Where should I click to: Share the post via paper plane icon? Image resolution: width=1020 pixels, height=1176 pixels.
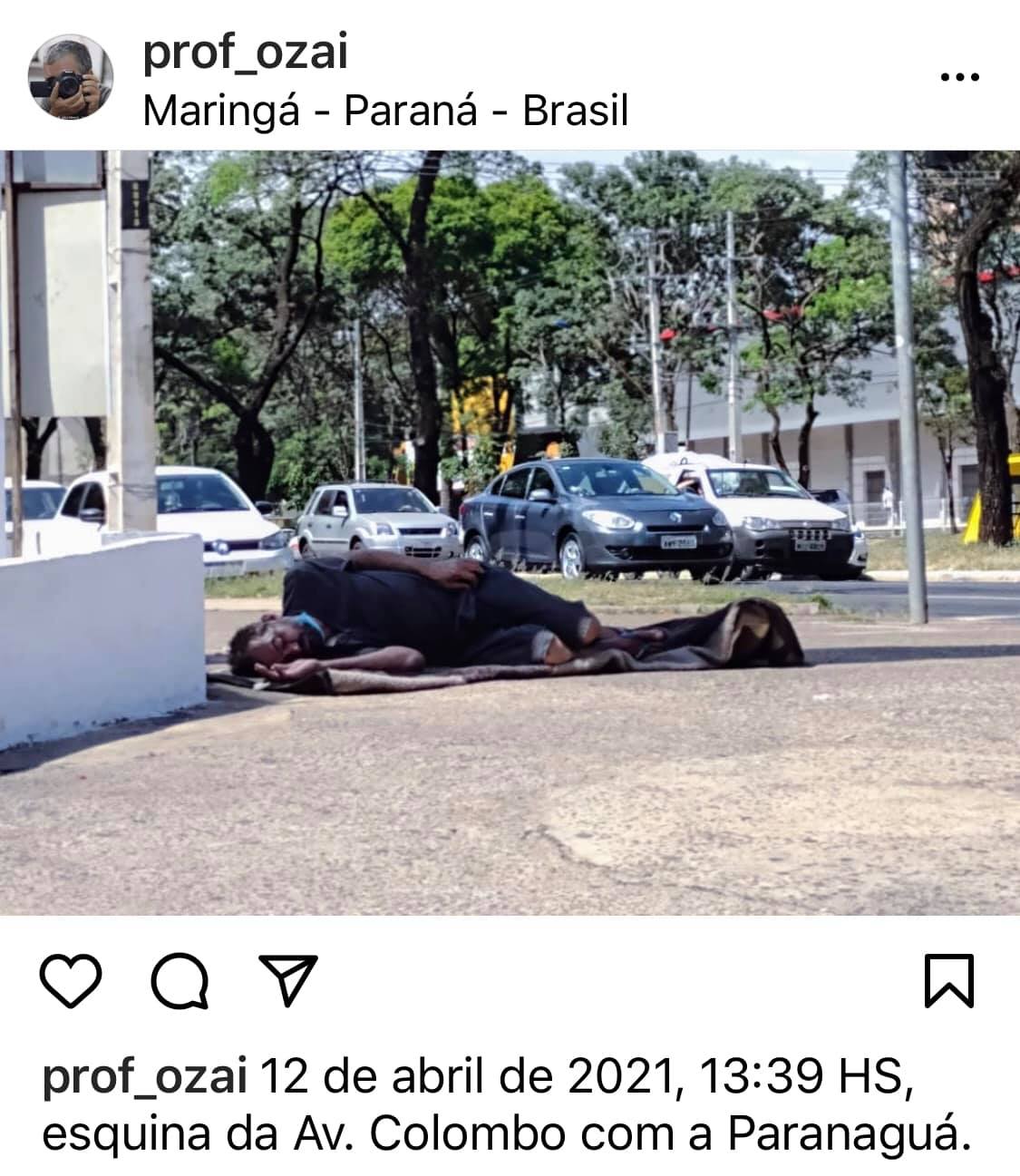pos(287,980)
